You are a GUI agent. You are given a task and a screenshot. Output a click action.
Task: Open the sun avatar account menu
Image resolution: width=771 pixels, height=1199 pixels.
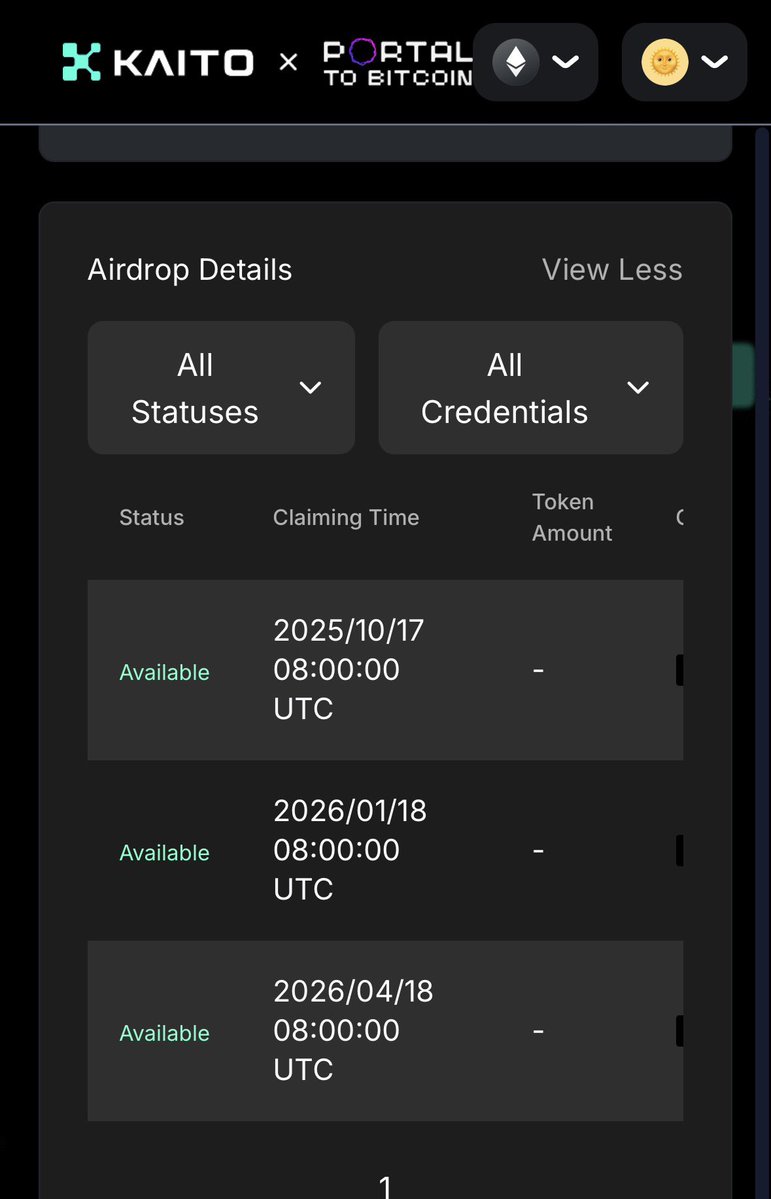point(685,62)
